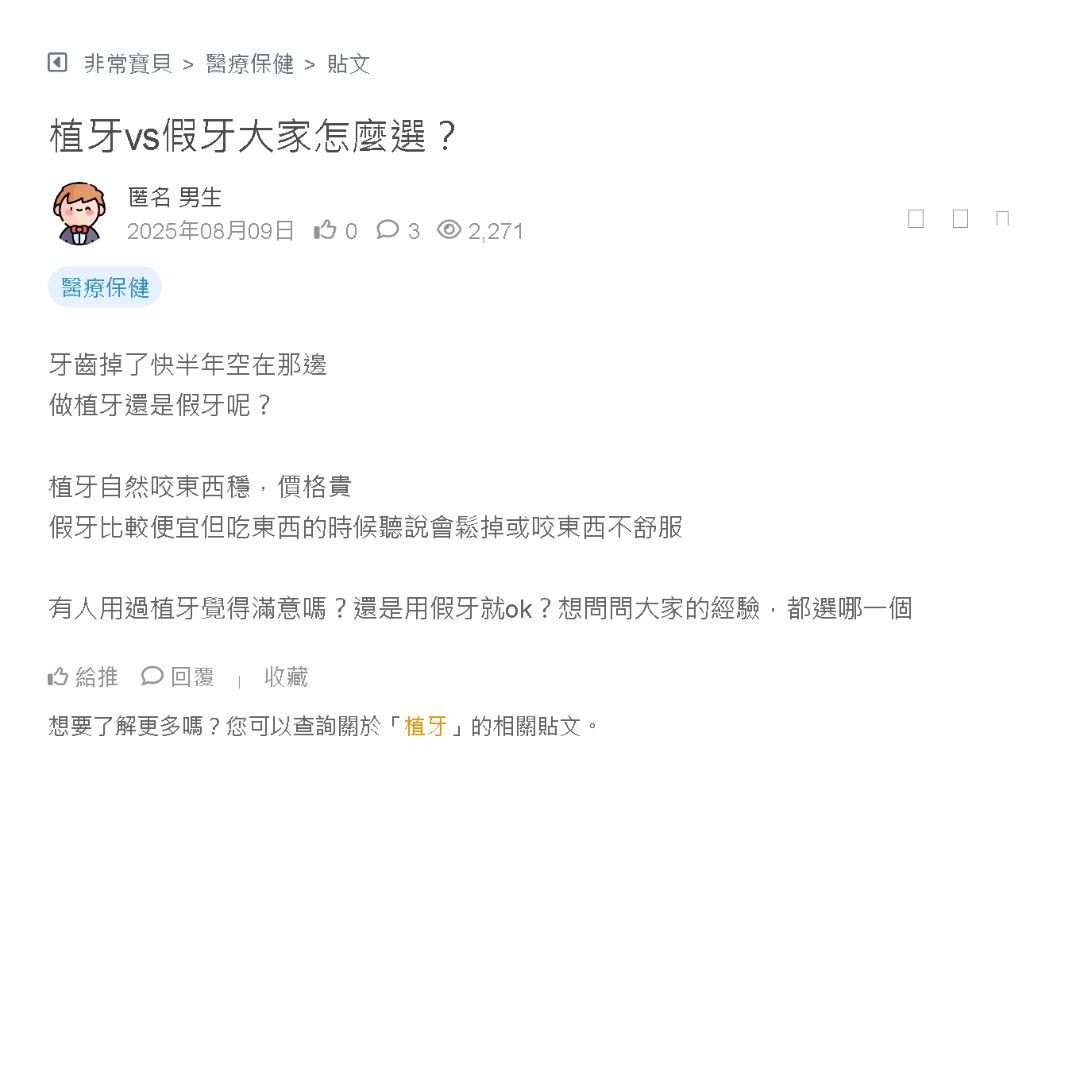Save the post with 收藏
The height and width of the screenshot is (1080, 1080).
285,677
